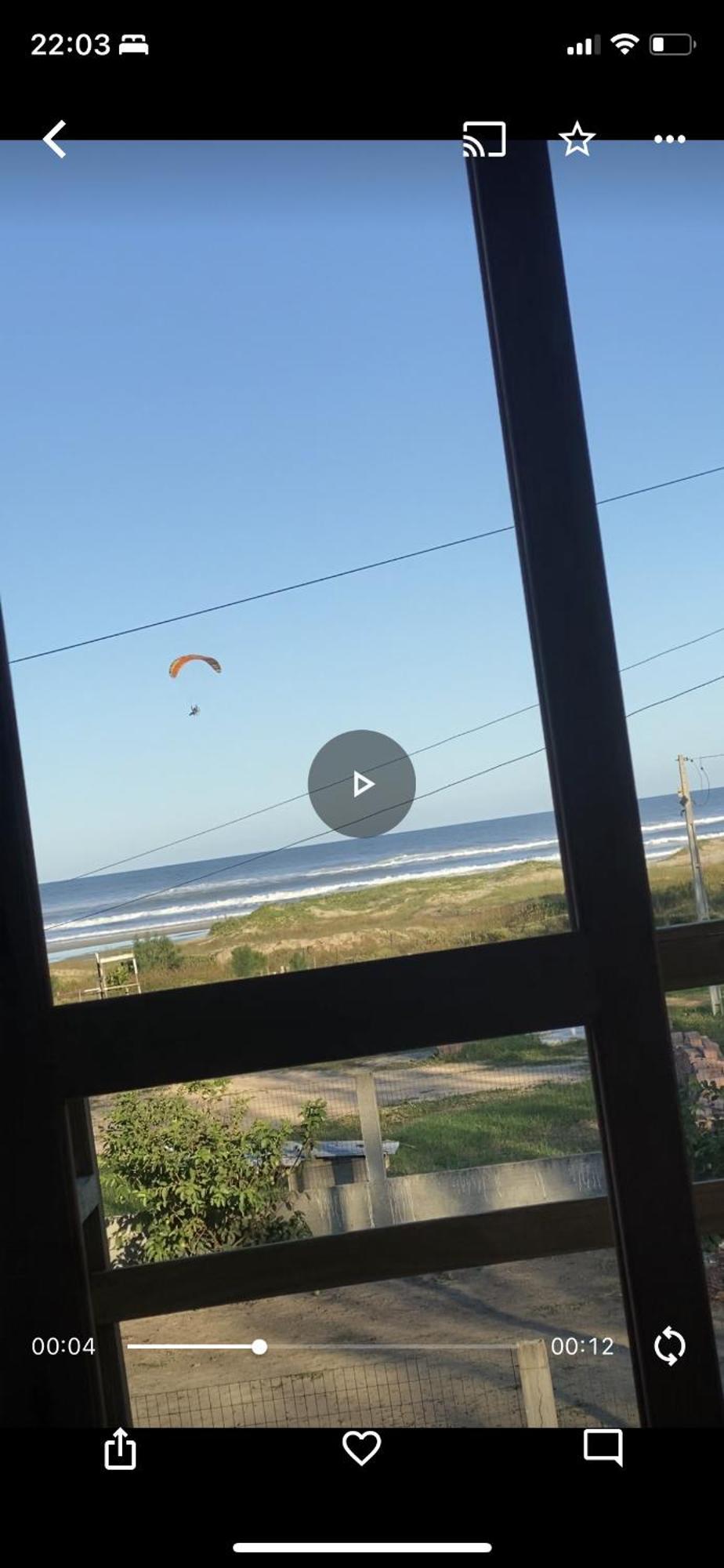Share this video

click(120, 1447)
